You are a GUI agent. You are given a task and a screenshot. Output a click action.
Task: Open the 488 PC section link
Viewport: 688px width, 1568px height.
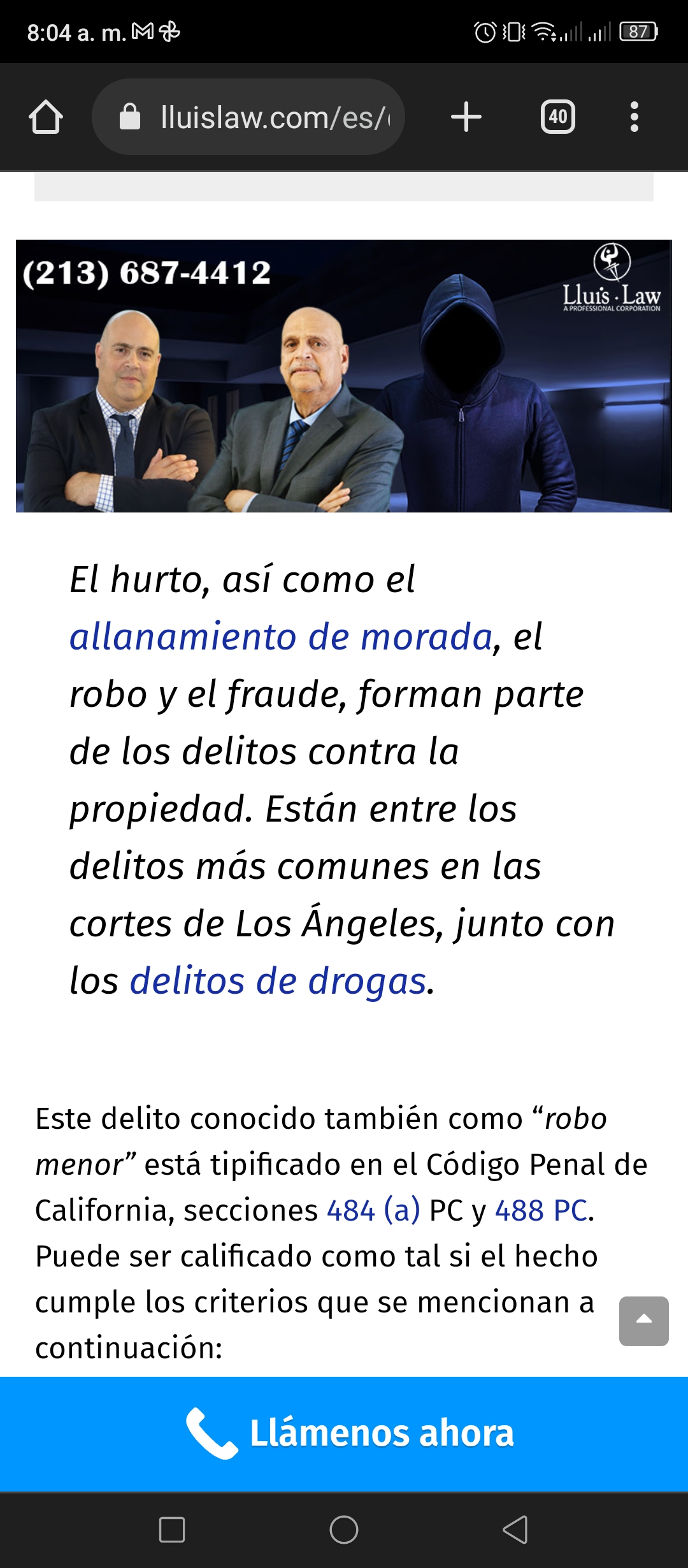tap(541, 1210)
